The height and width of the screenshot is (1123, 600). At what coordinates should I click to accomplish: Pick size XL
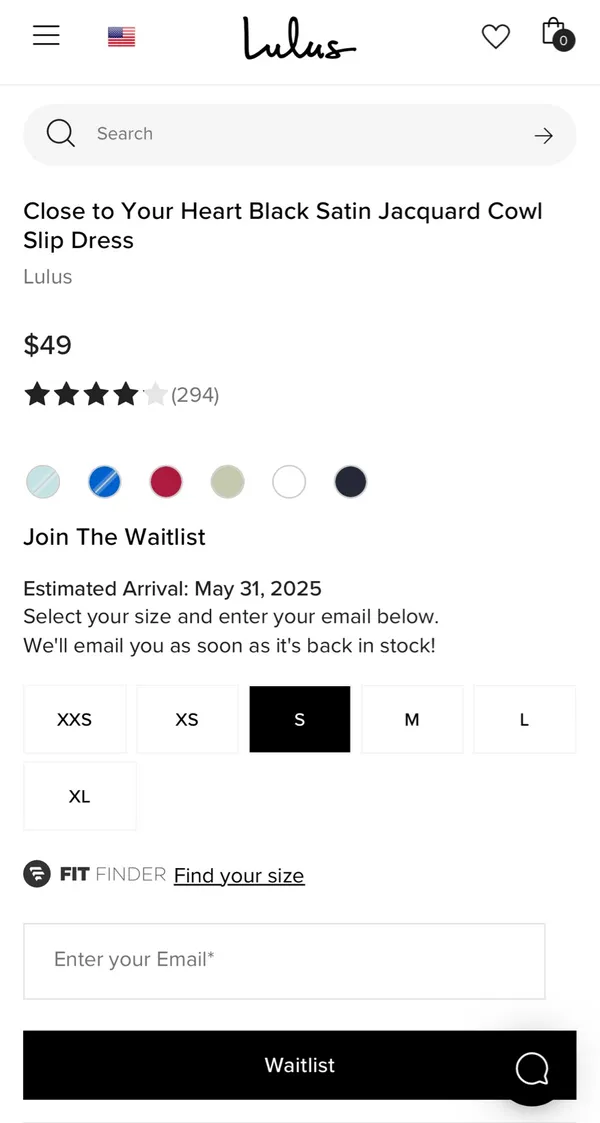(79, 796)
